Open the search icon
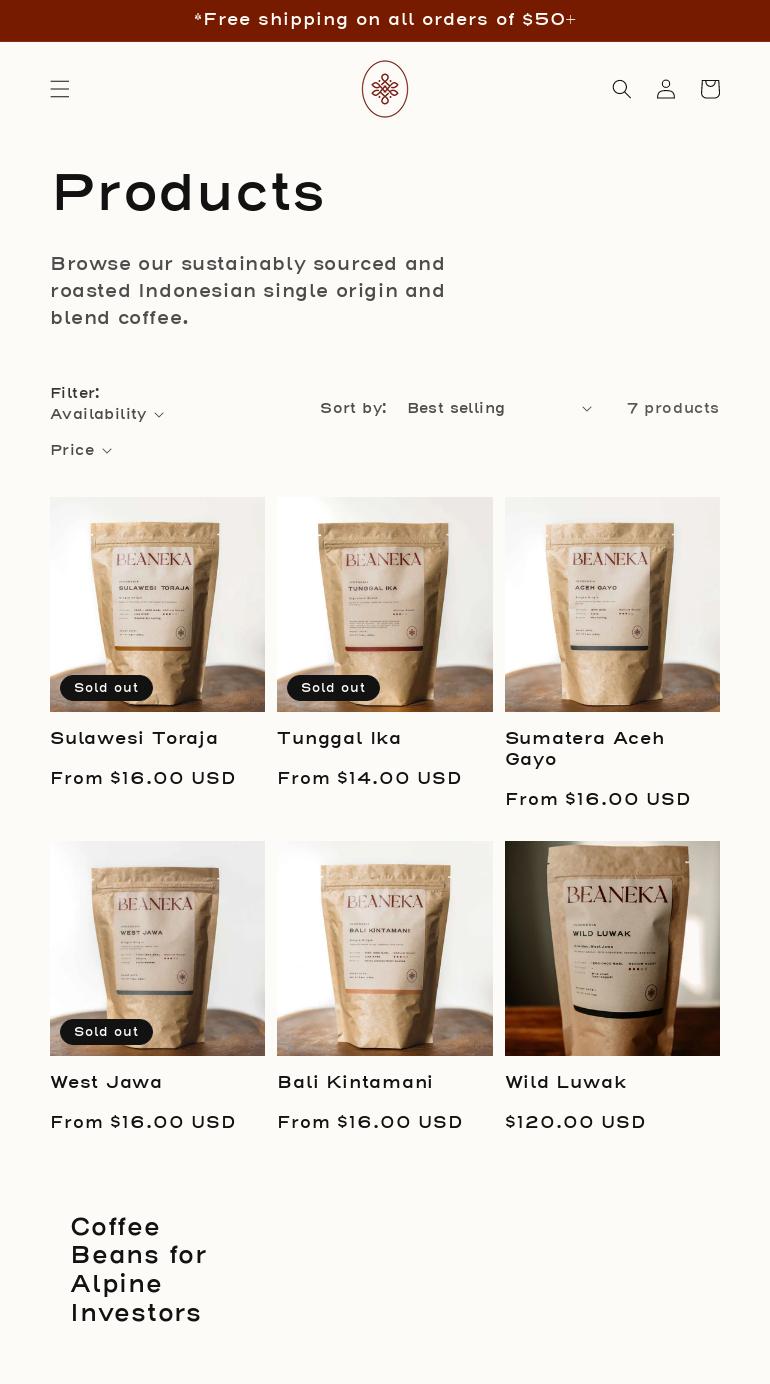This screenshot has width=770, height=1384. [622, 89]
